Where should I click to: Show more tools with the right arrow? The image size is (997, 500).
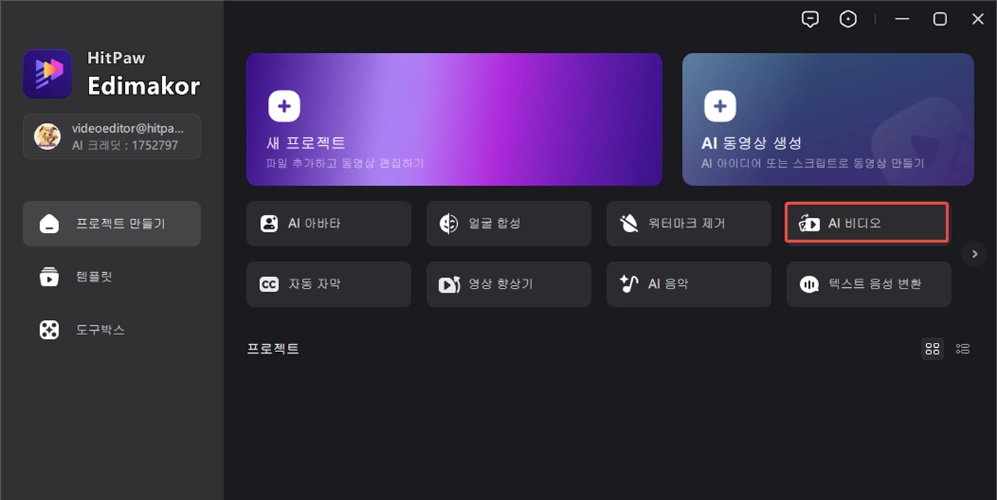[x=974, y=254]
